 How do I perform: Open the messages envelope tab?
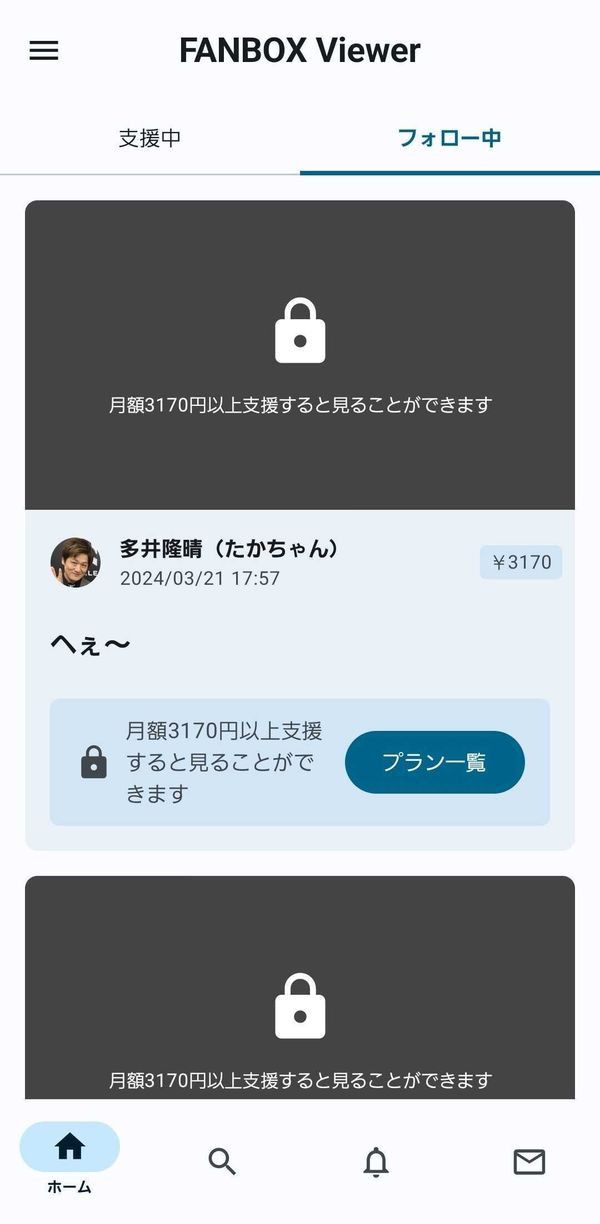pos(529,1161)
